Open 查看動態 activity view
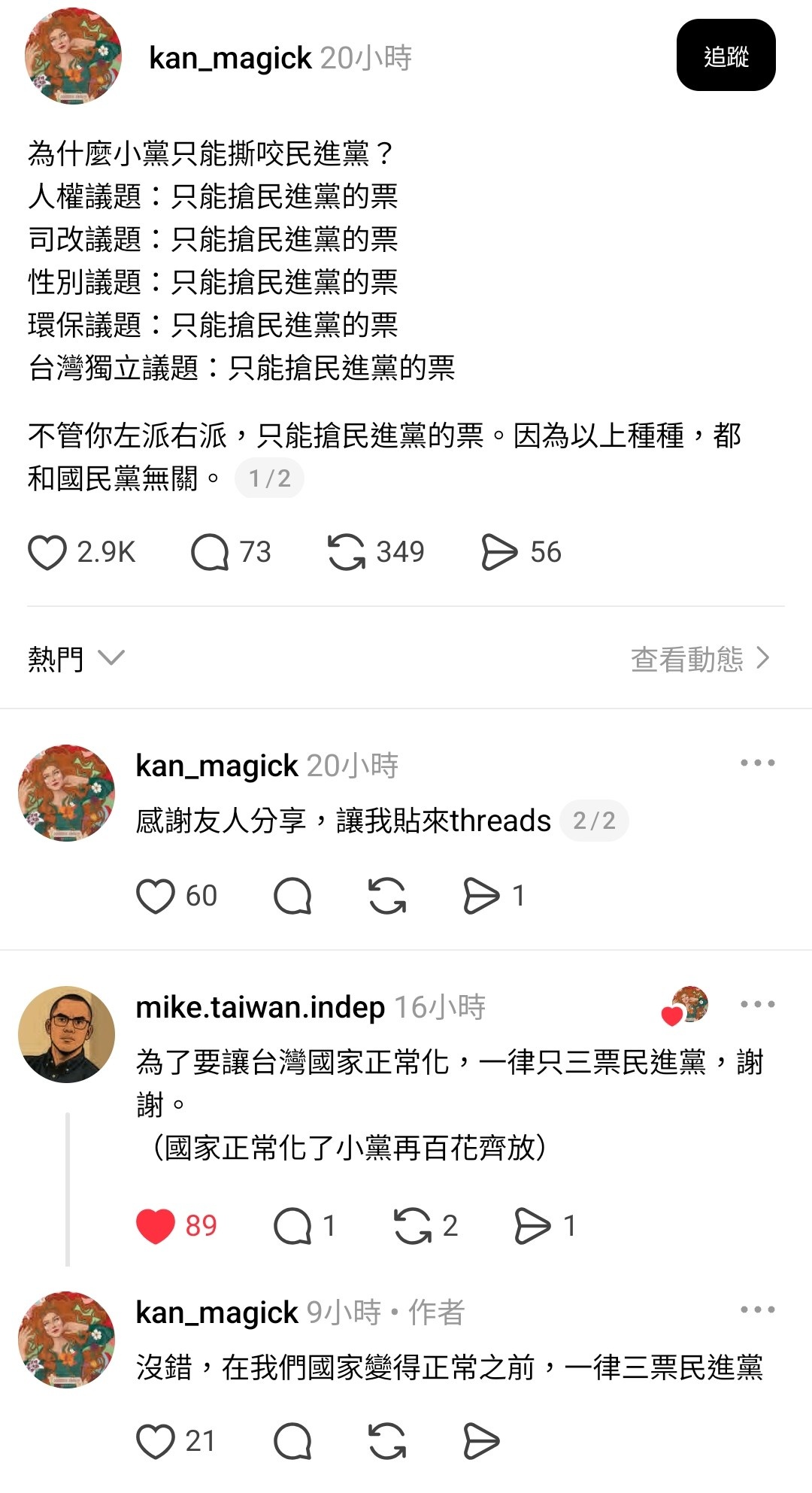 point(699,659)
